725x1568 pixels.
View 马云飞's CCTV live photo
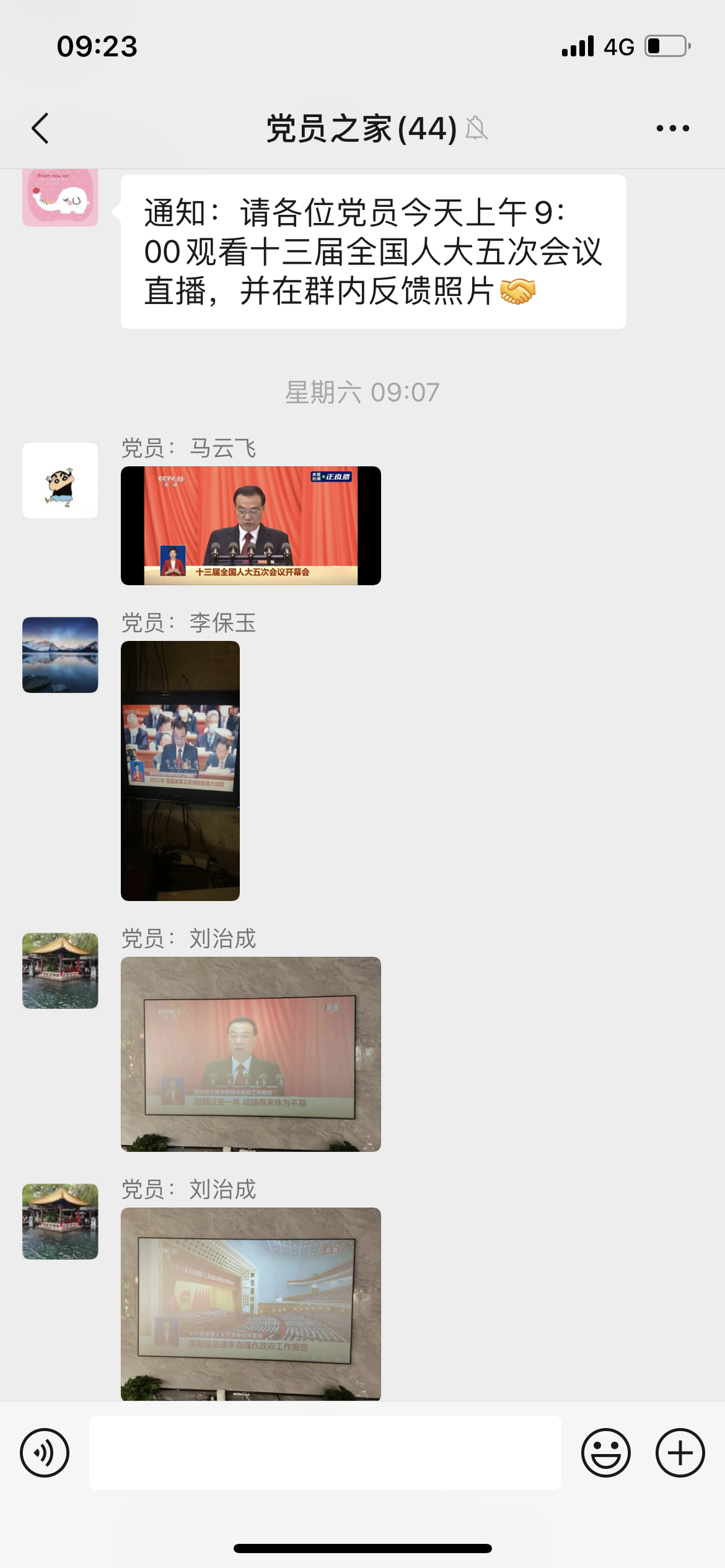(x=250, y=526)
